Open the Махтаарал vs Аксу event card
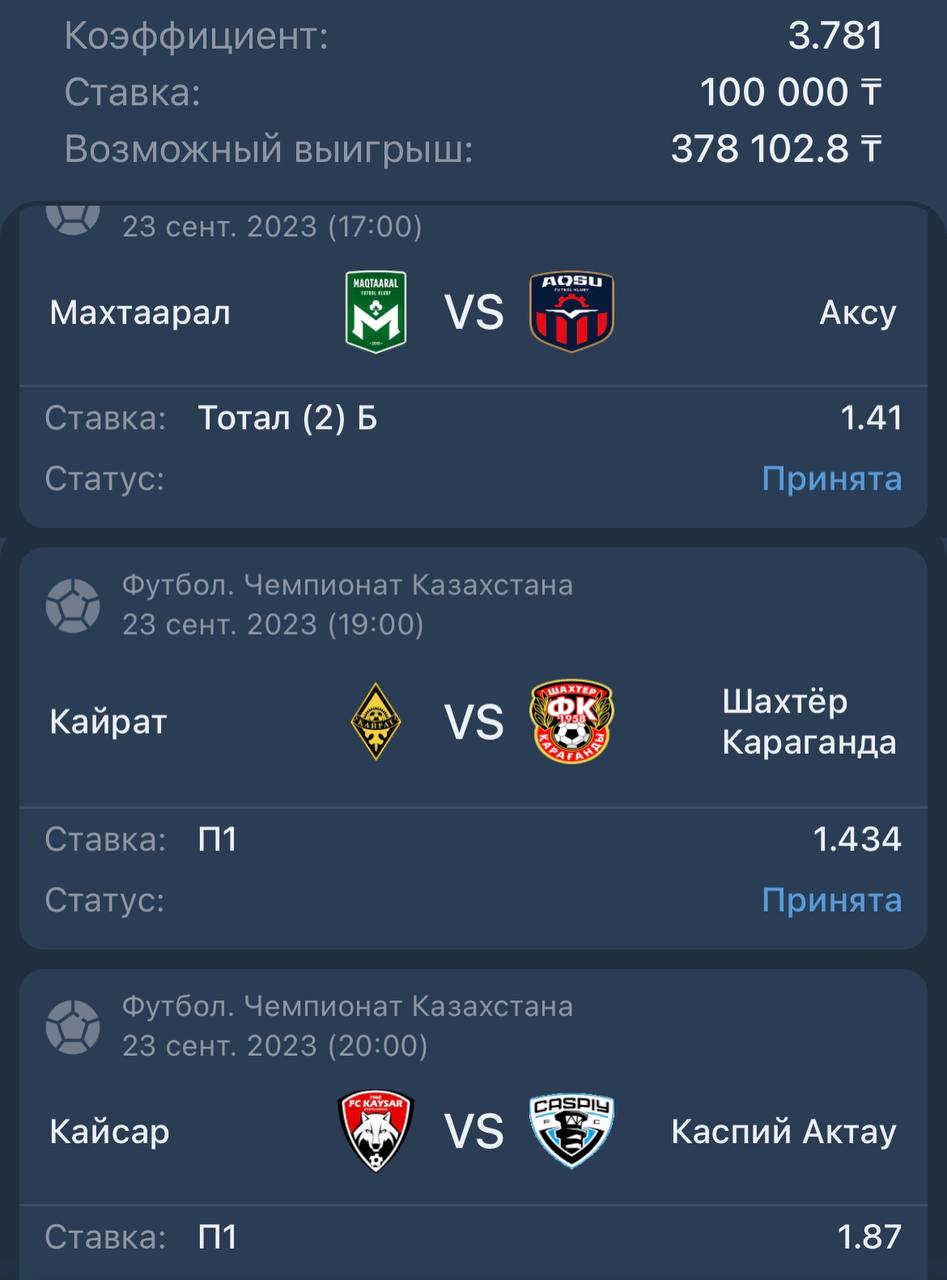The width and height of the screenshot is (947, 1280). (473, 313)
